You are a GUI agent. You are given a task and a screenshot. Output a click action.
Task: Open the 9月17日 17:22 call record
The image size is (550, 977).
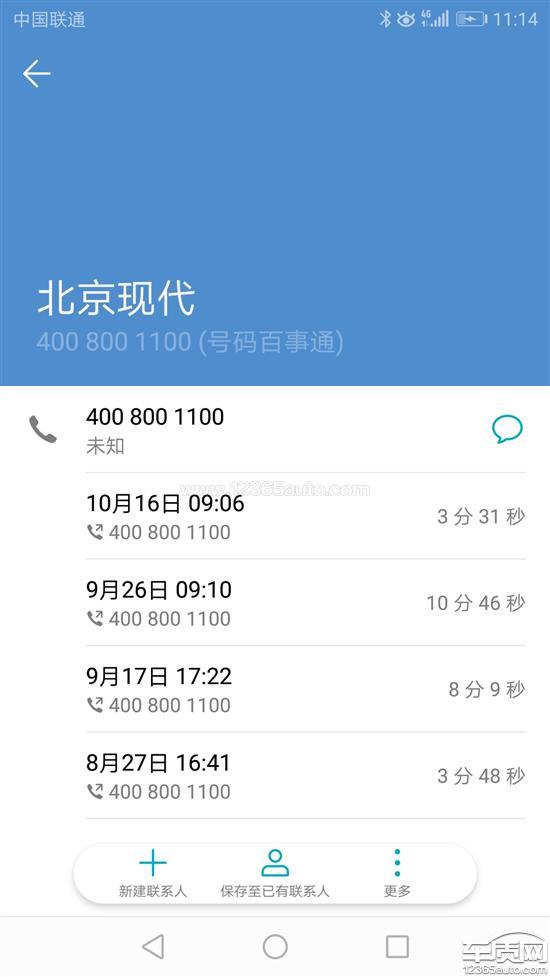[x=305, y=690]
